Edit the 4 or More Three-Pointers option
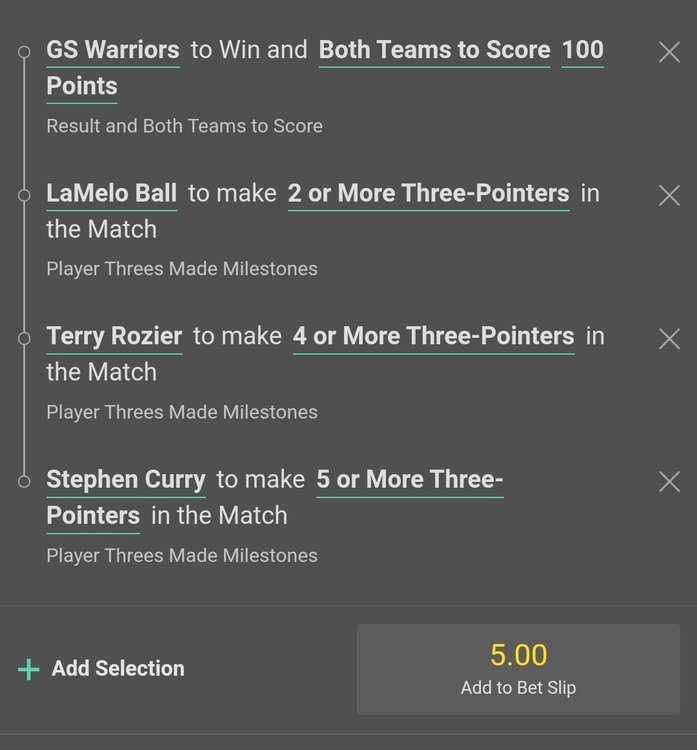 pyautogui.click(x=433, y=337)
